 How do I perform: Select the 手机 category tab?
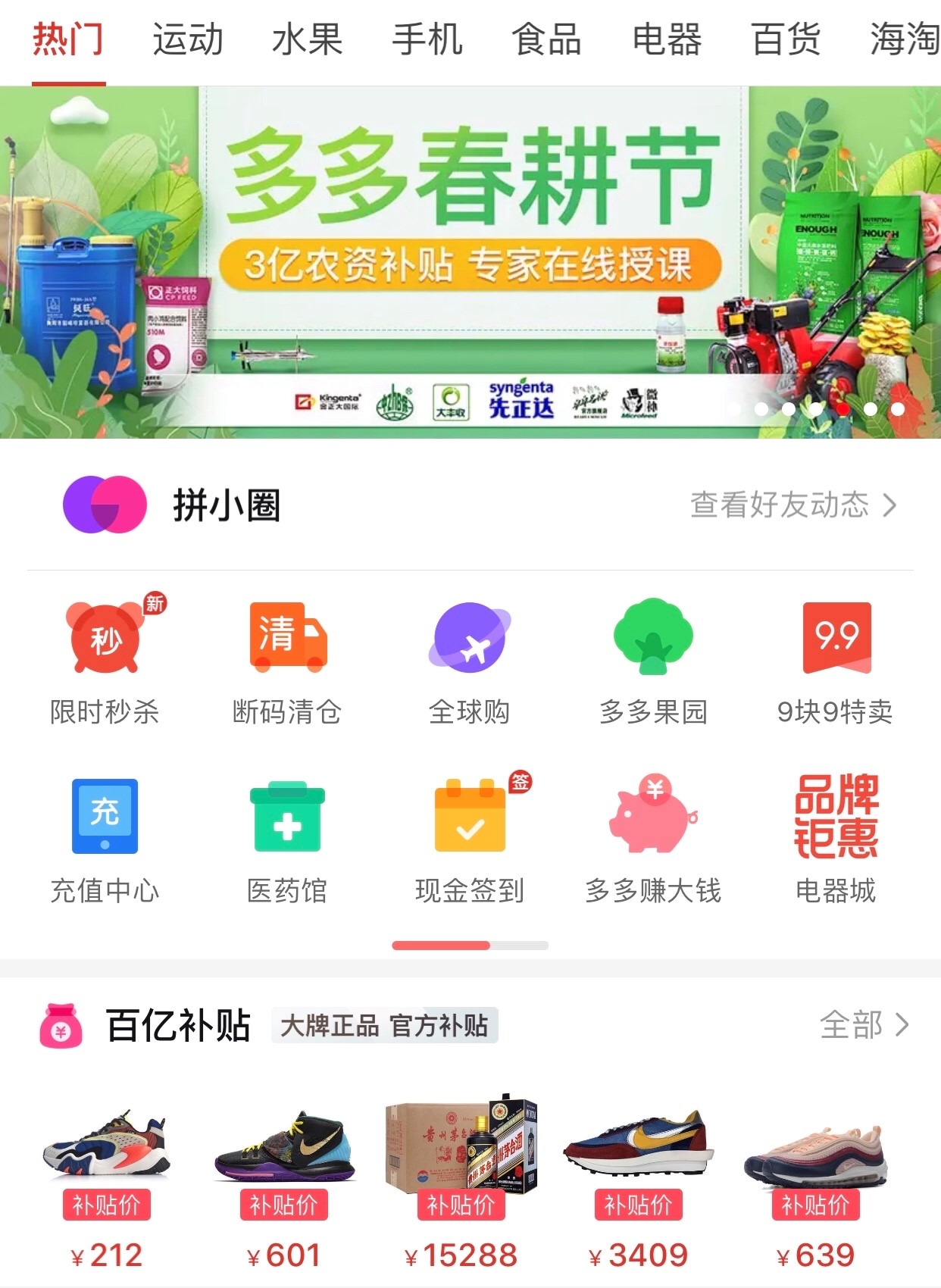427,39
